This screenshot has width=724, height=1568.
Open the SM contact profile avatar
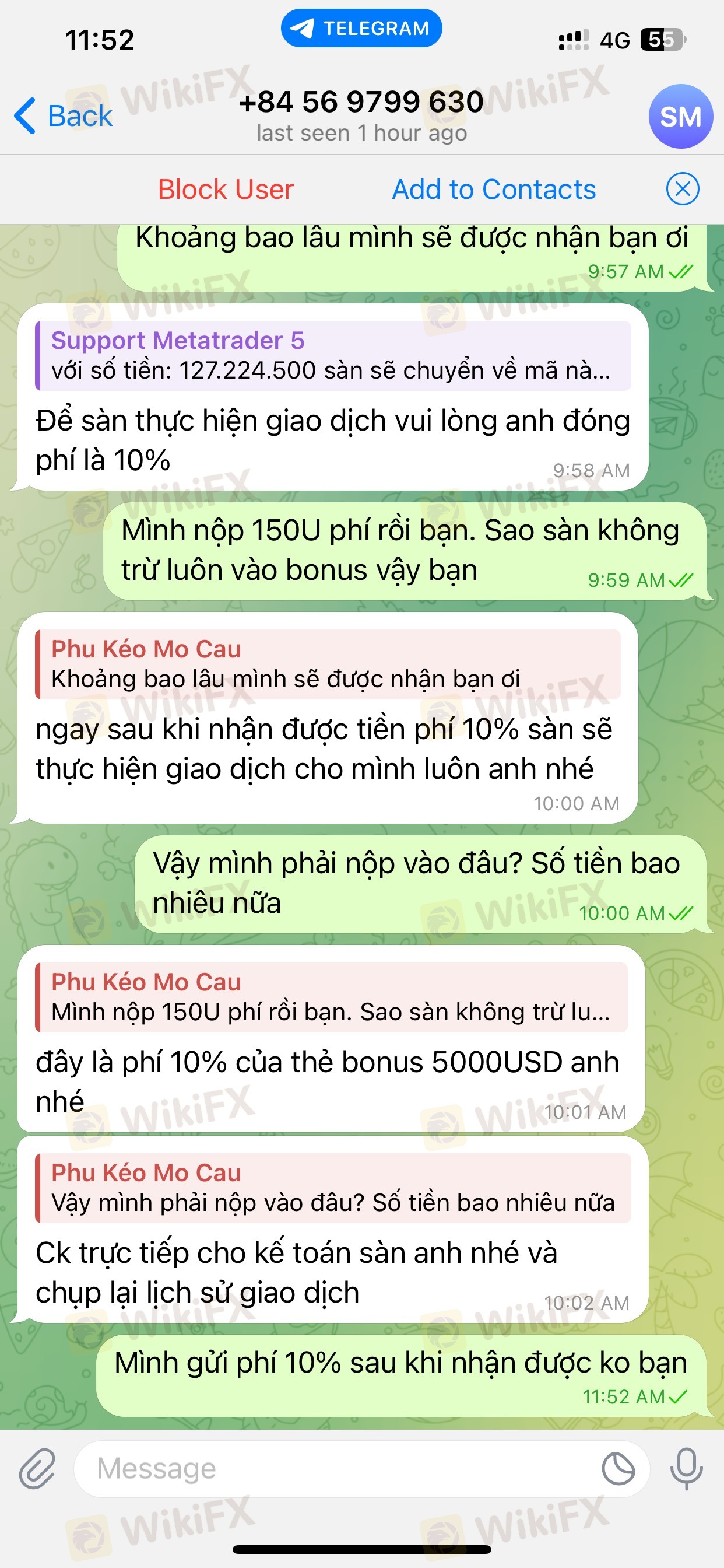(680, 117)
